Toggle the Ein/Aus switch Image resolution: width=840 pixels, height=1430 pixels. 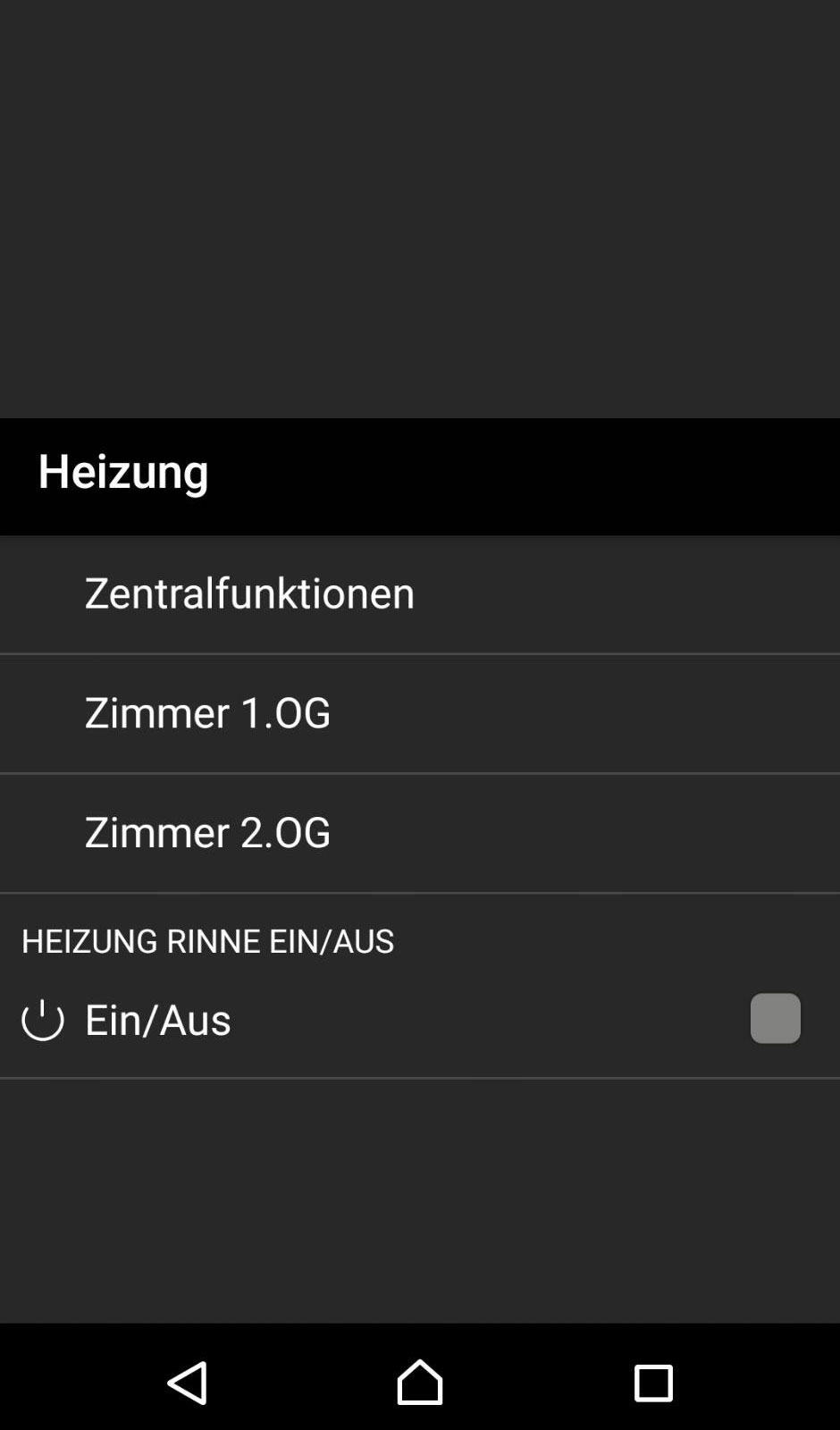775,1018
